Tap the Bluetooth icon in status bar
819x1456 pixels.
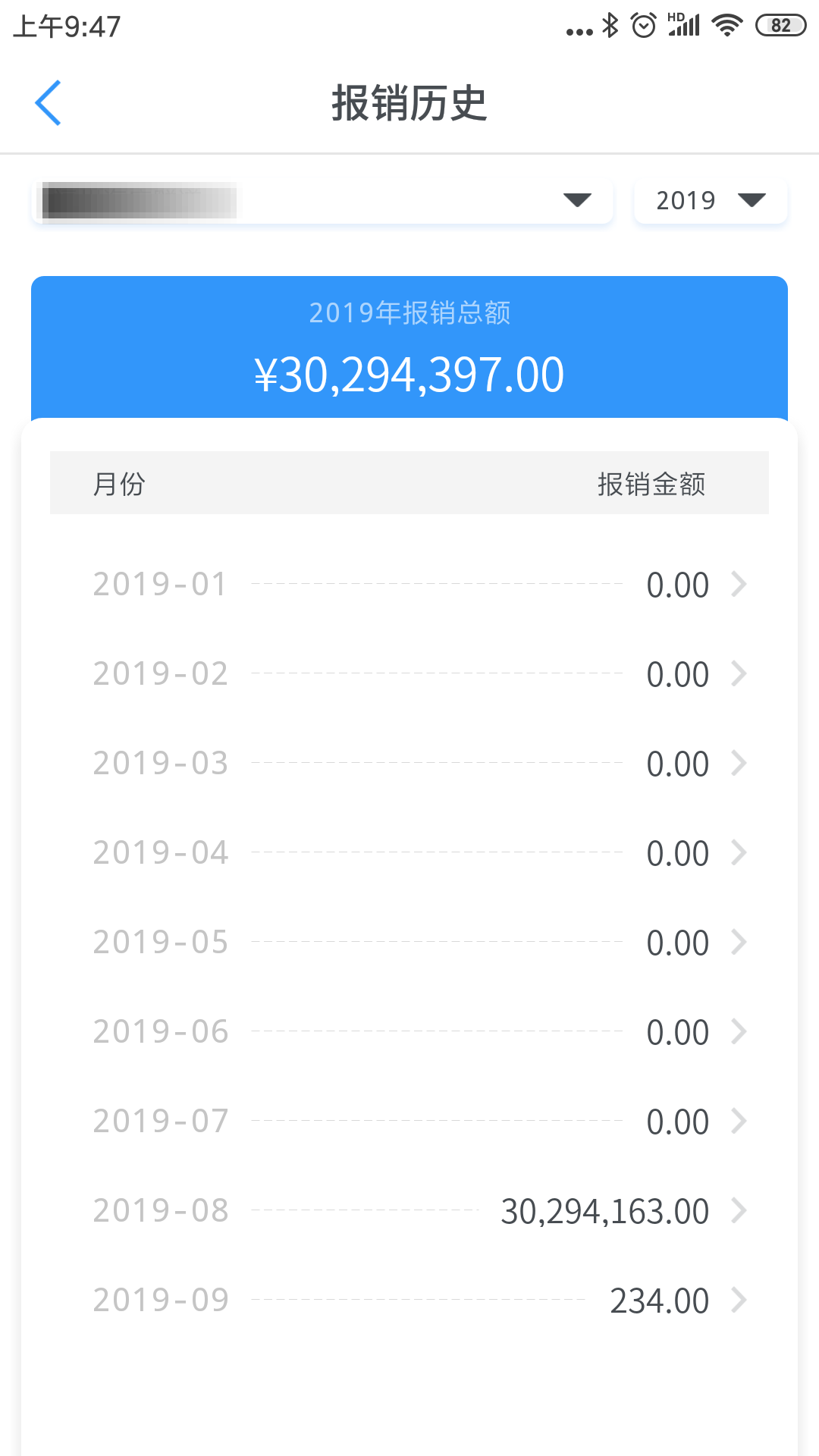coord(610,25)
